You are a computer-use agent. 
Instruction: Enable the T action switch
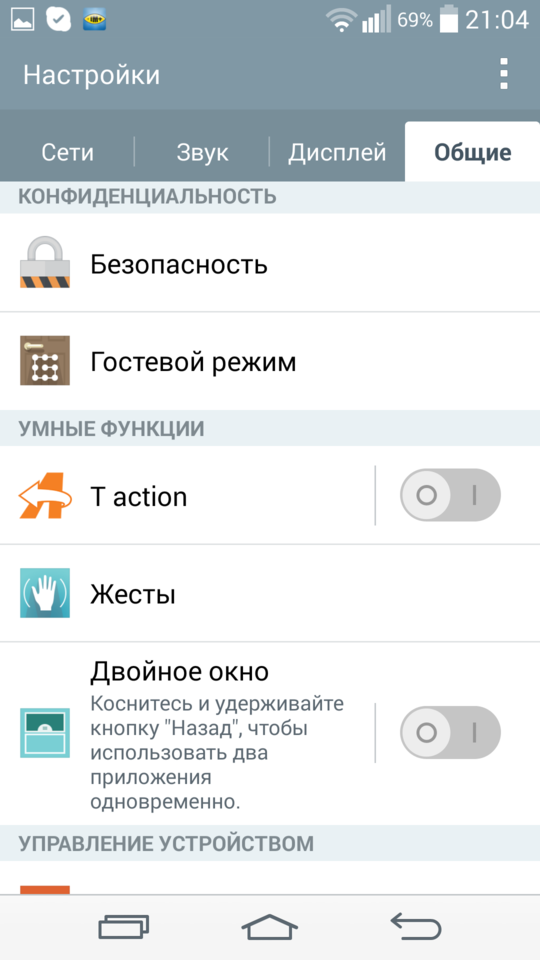(450, 495)
